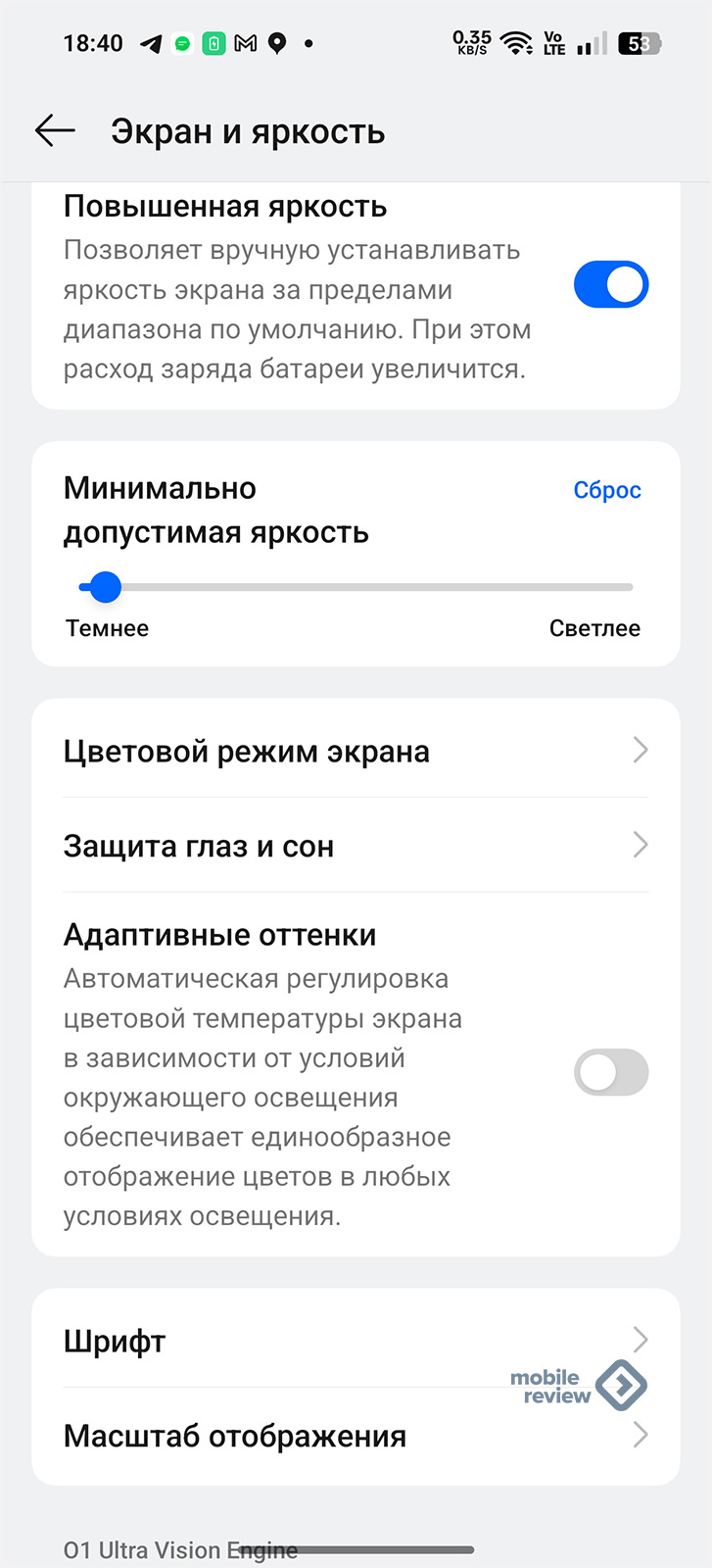Screen dimensions: 712x1568
Task: Open the Шрифт settings
Action: click(x=356, y=1340)
